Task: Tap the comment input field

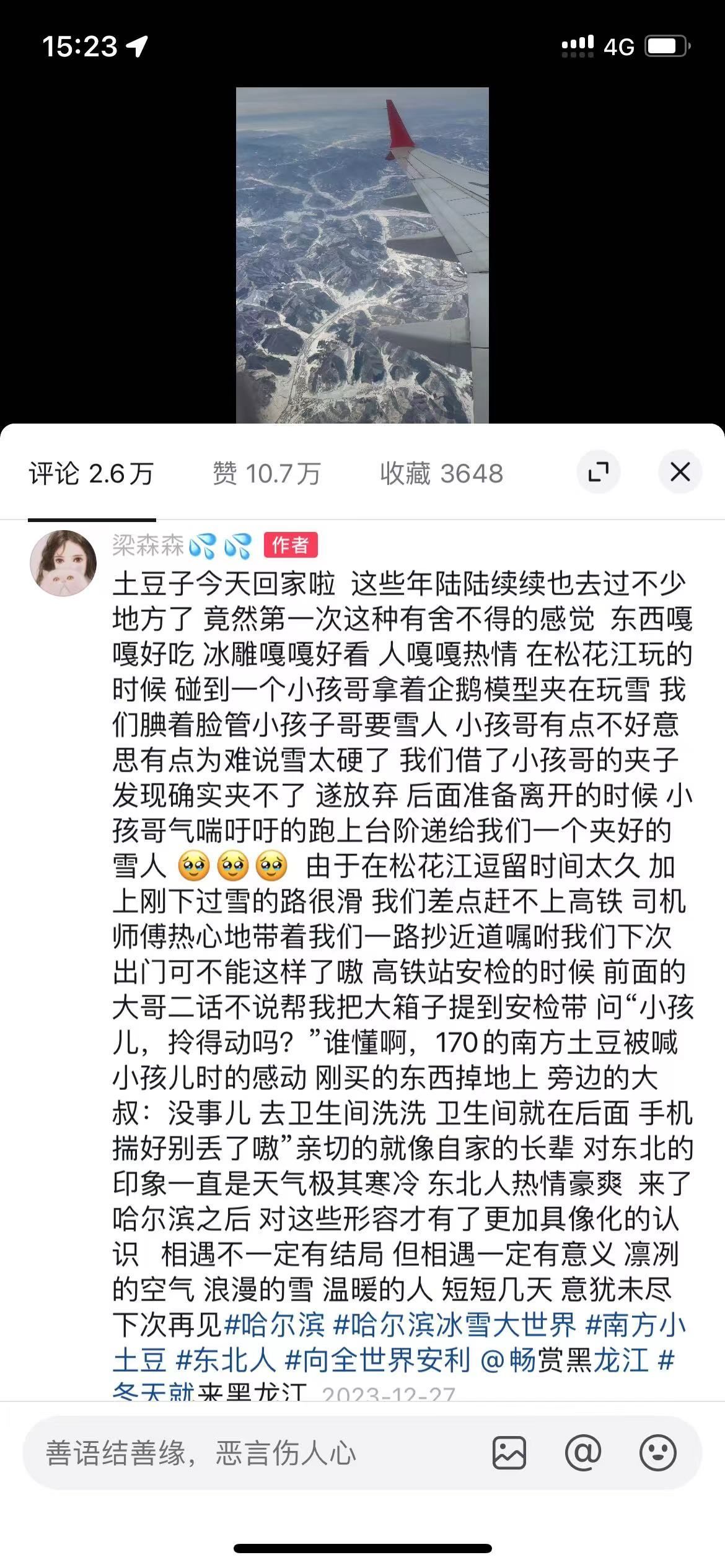Action: coord(248,1453)
